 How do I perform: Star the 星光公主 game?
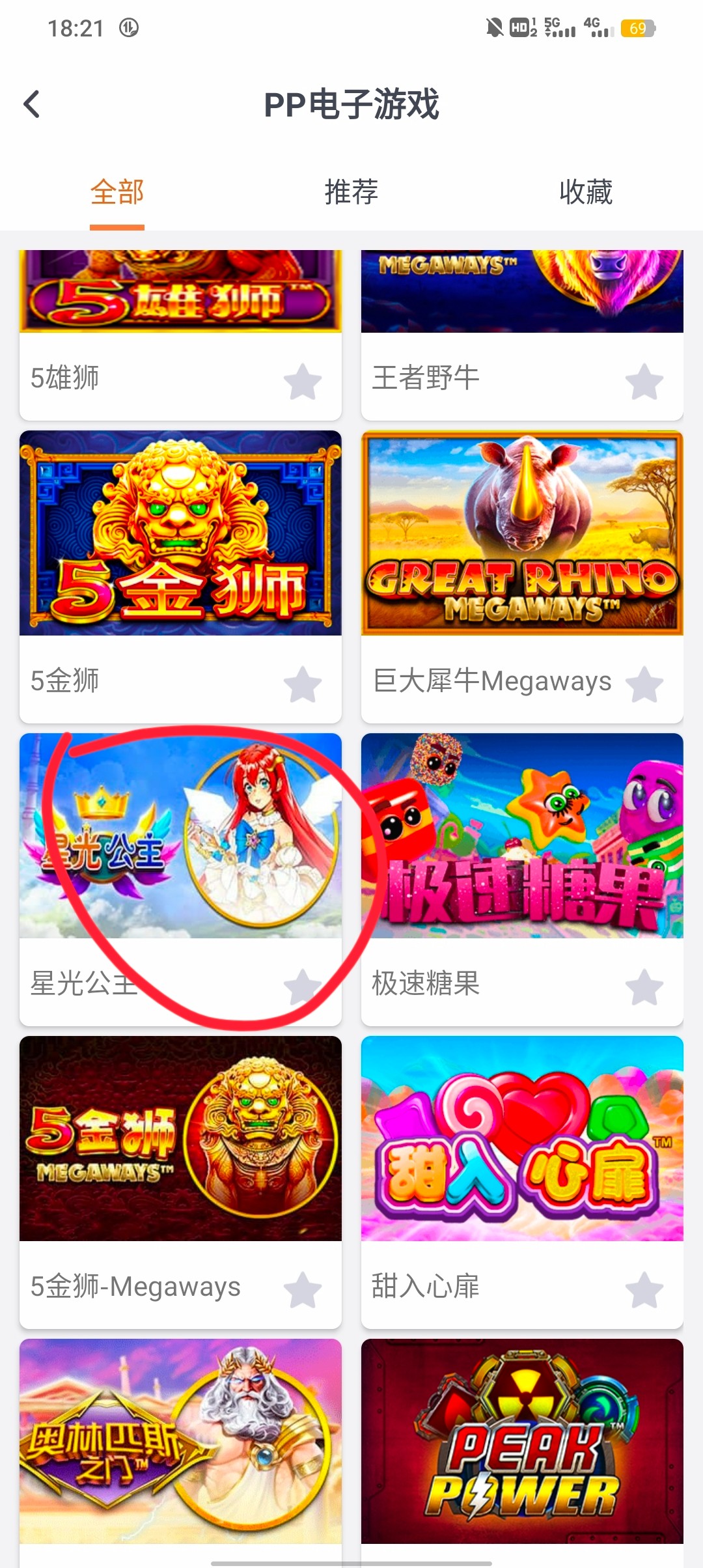click(303, 987)
